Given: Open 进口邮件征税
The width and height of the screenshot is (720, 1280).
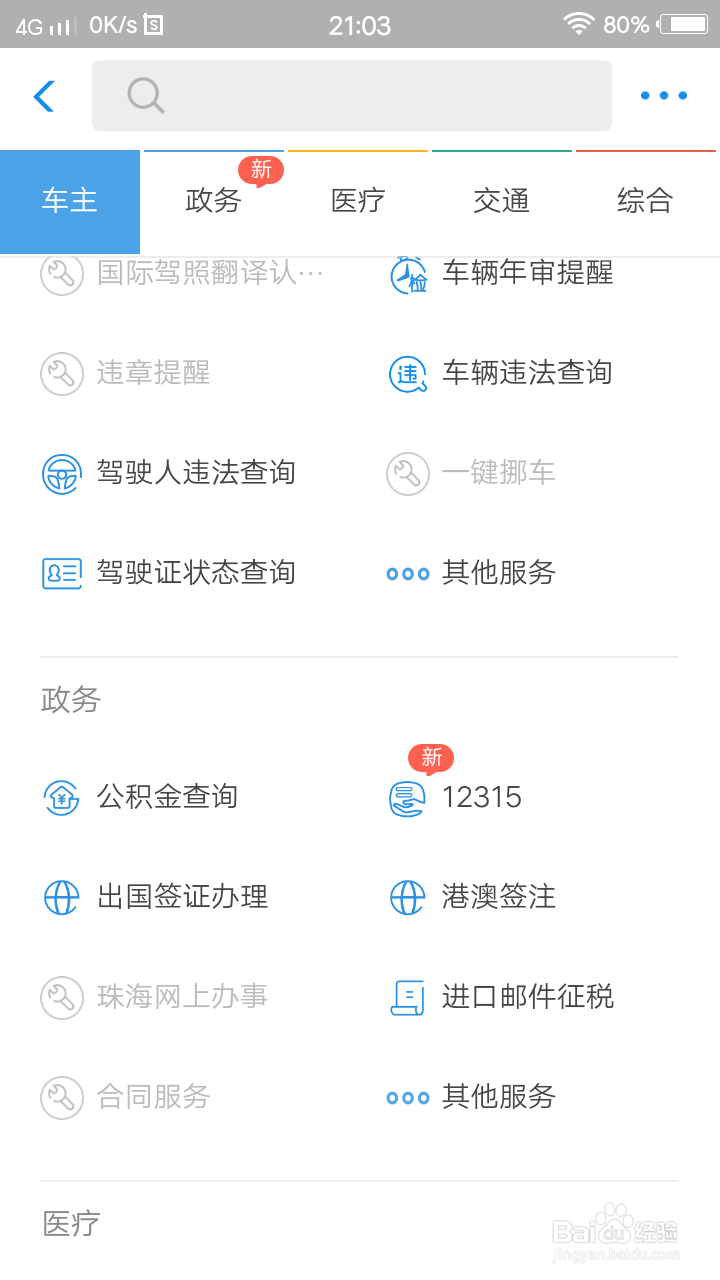Looking at the screenshot, I should tap(501, 997).
